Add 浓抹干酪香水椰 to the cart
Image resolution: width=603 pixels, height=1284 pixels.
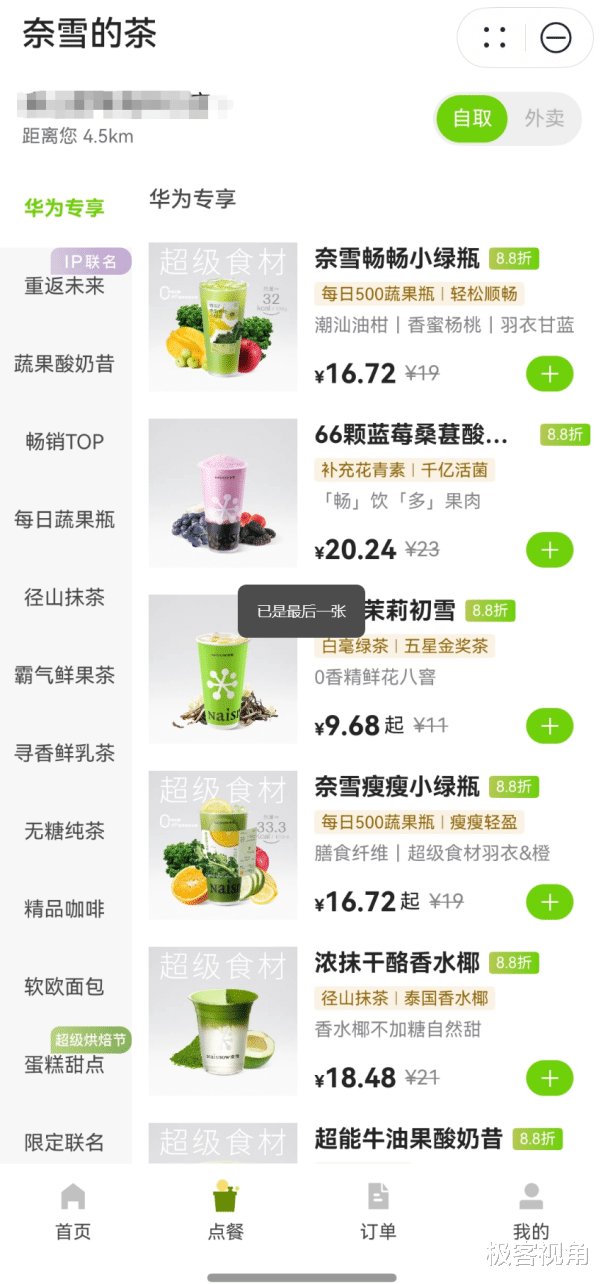pos(549,1078)
